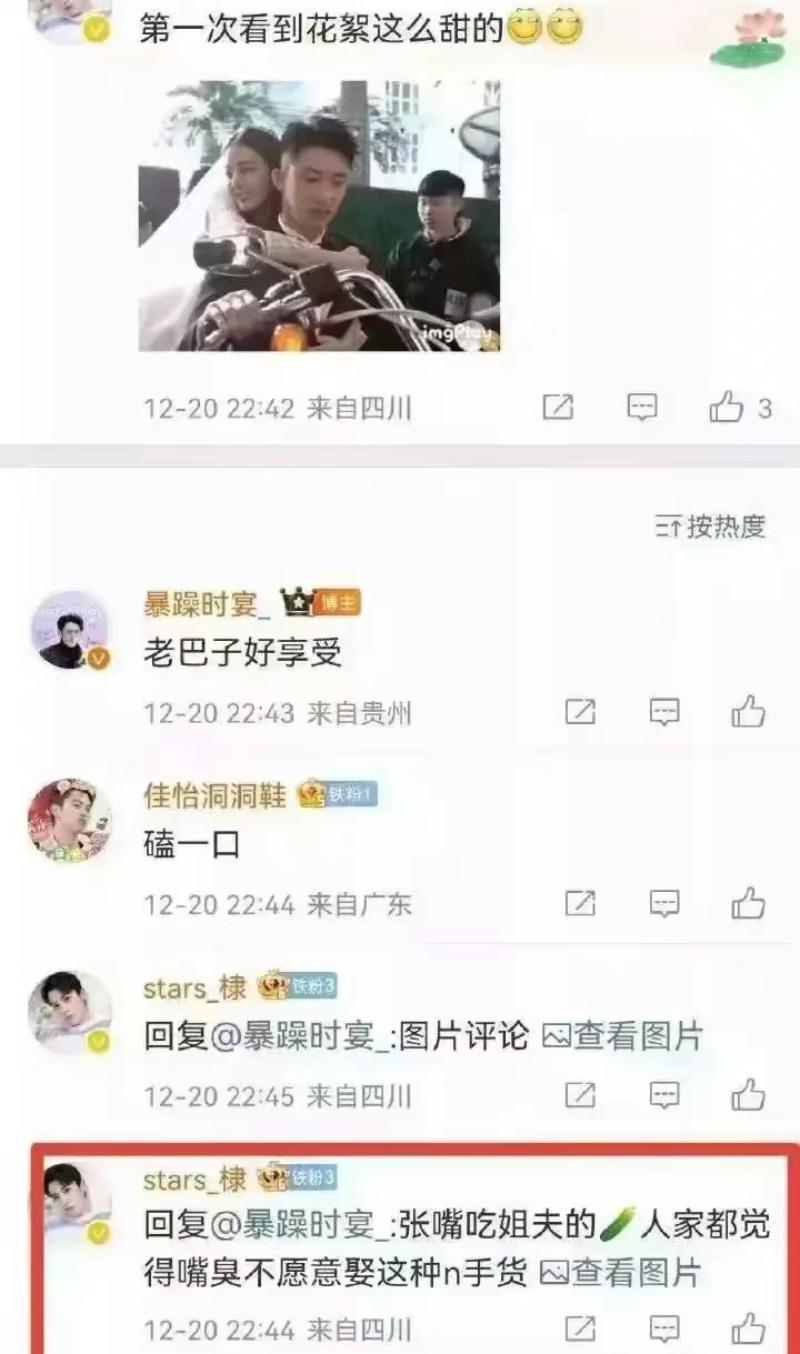Like the comment 老巴子好享受

(747, 712)
